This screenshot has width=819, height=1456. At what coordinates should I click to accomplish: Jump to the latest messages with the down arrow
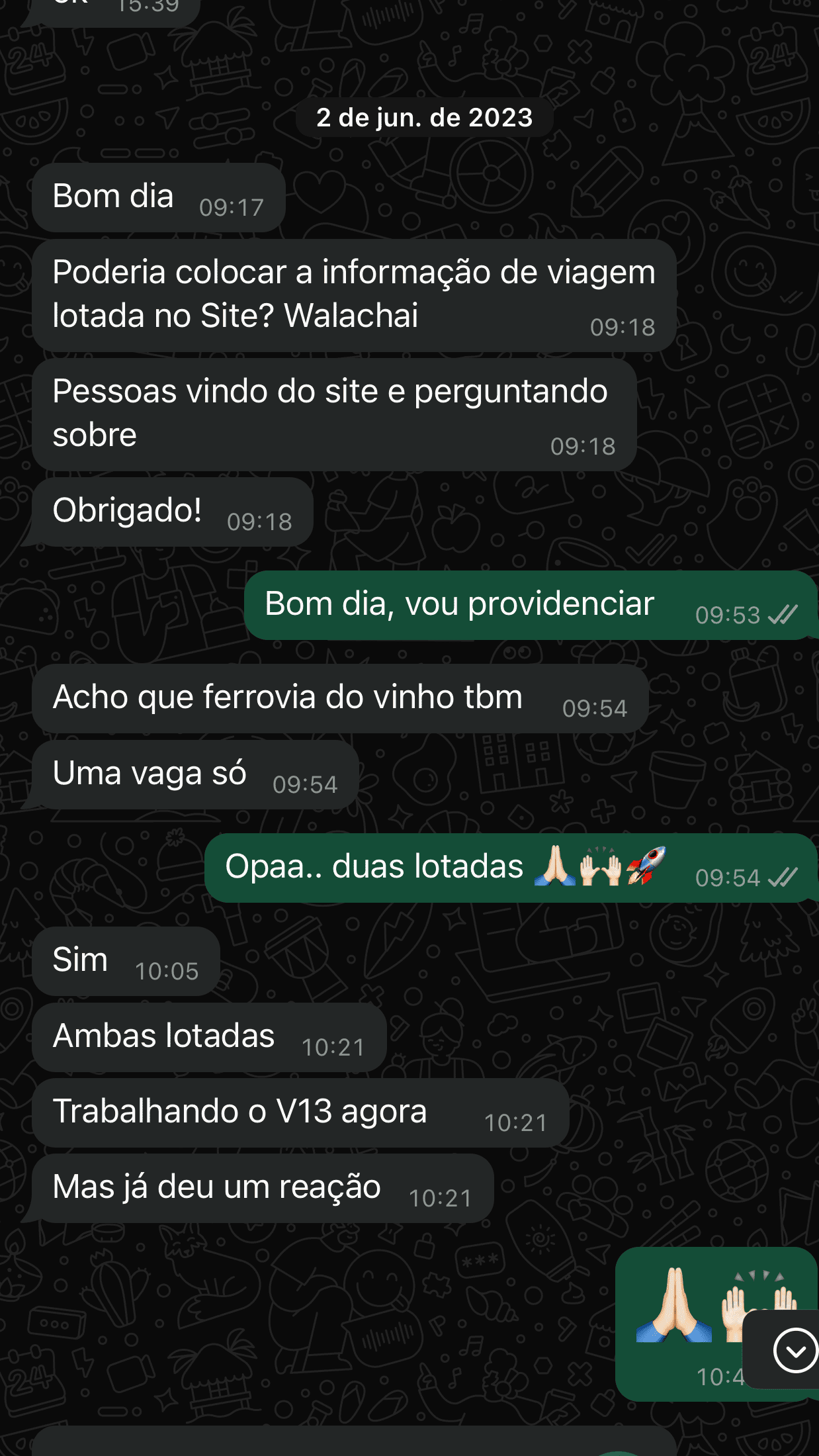point(795,1350)
